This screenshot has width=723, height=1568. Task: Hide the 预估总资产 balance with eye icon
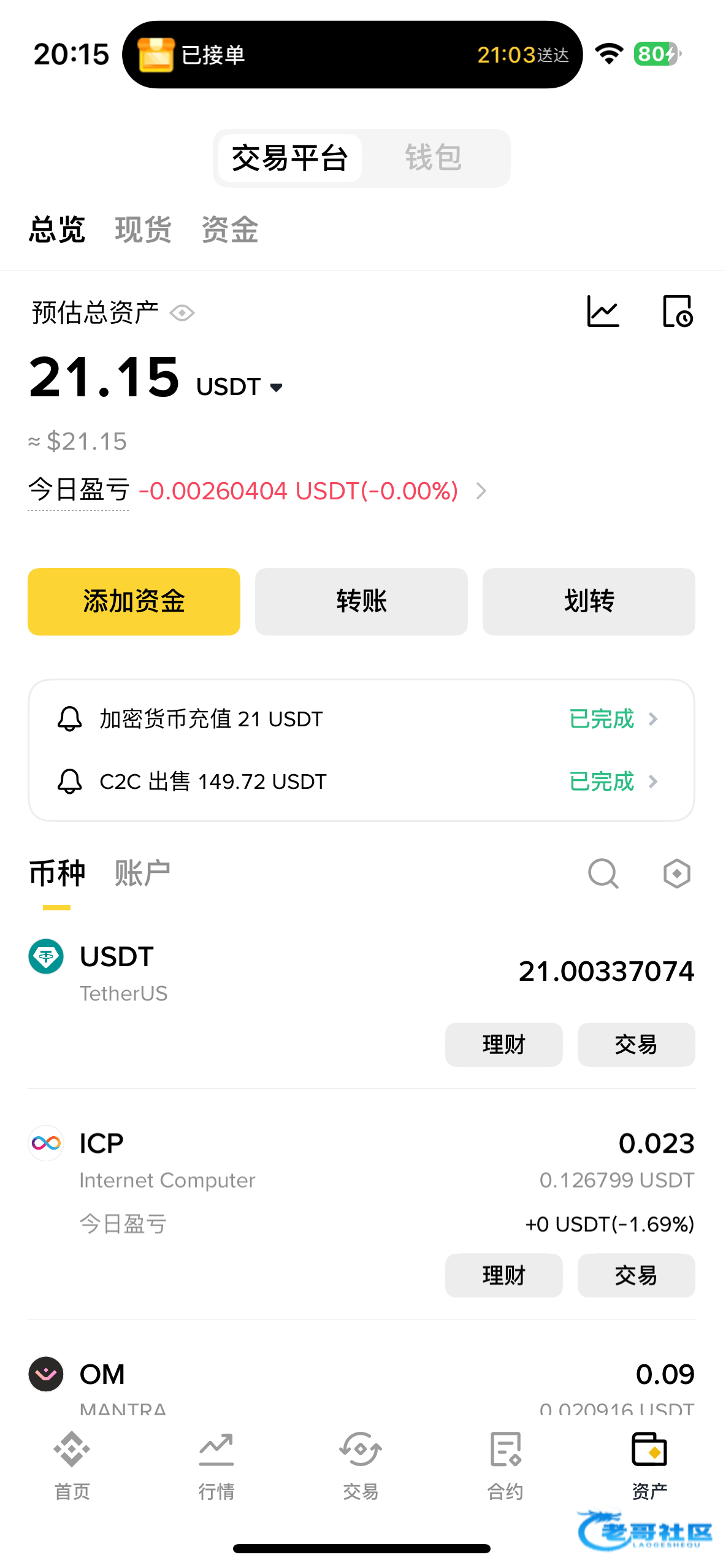click(182, 313)
